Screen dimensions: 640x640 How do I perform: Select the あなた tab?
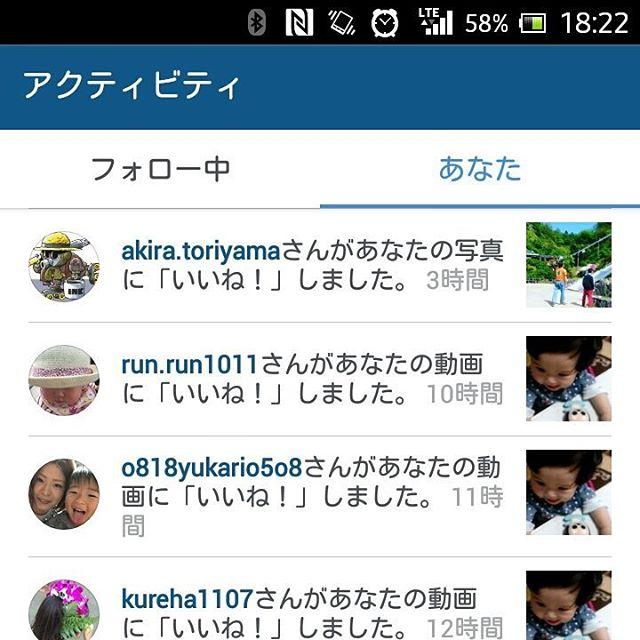(x=480, y=169)
